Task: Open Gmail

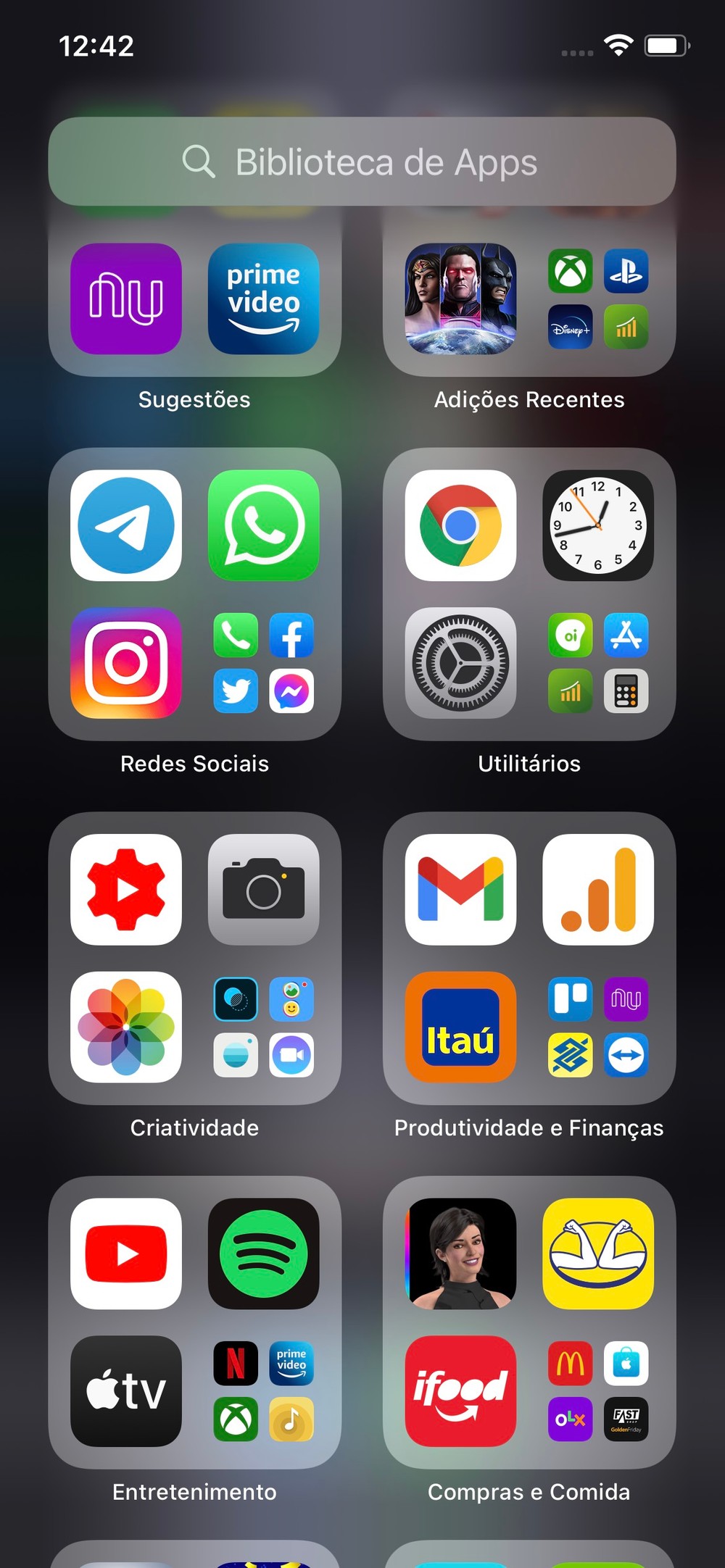Action: 460,889
